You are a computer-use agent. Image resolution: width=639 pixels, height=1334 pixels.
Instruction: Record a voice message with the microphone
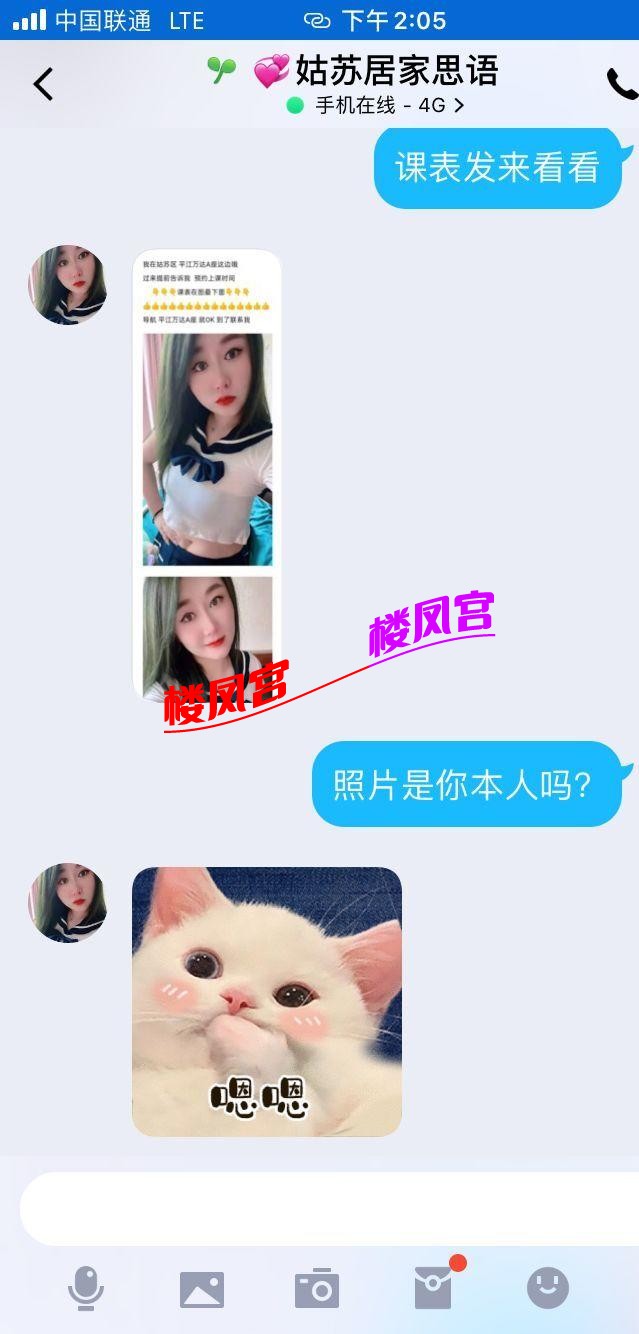point(86,1288)
